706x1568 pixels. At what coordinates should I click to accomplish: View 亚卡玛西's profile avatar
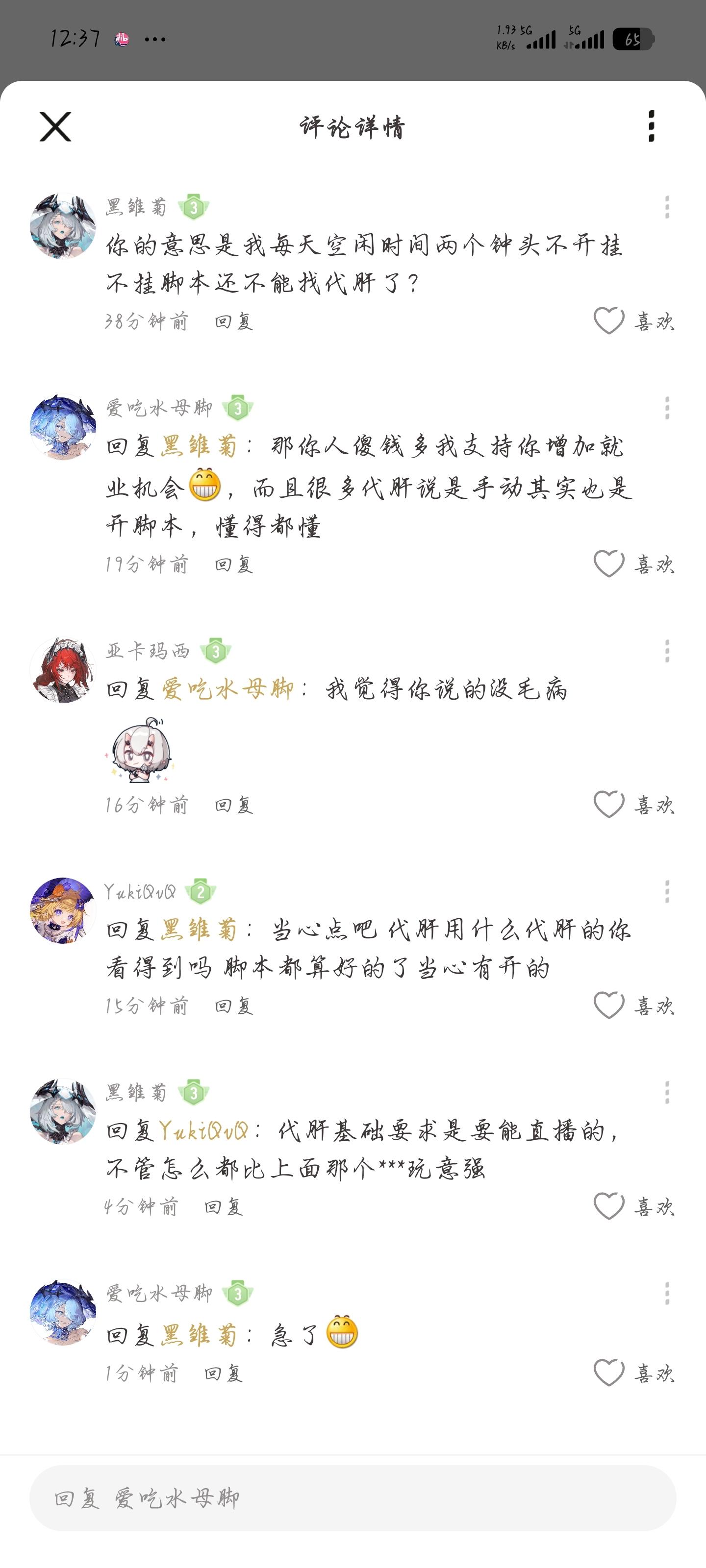[x=63, y=670]
